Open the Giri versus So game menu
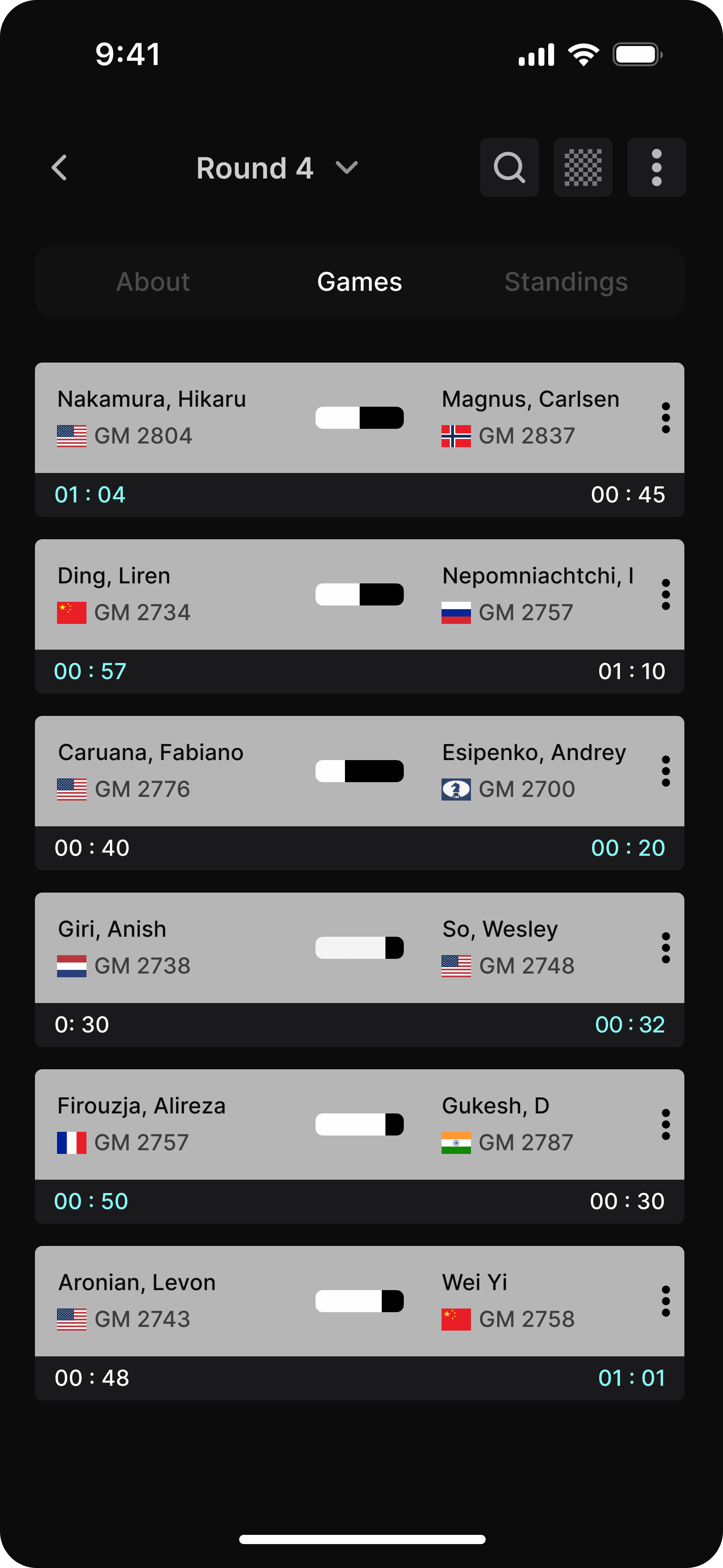 pyautogui.click(x=665, y=948)
